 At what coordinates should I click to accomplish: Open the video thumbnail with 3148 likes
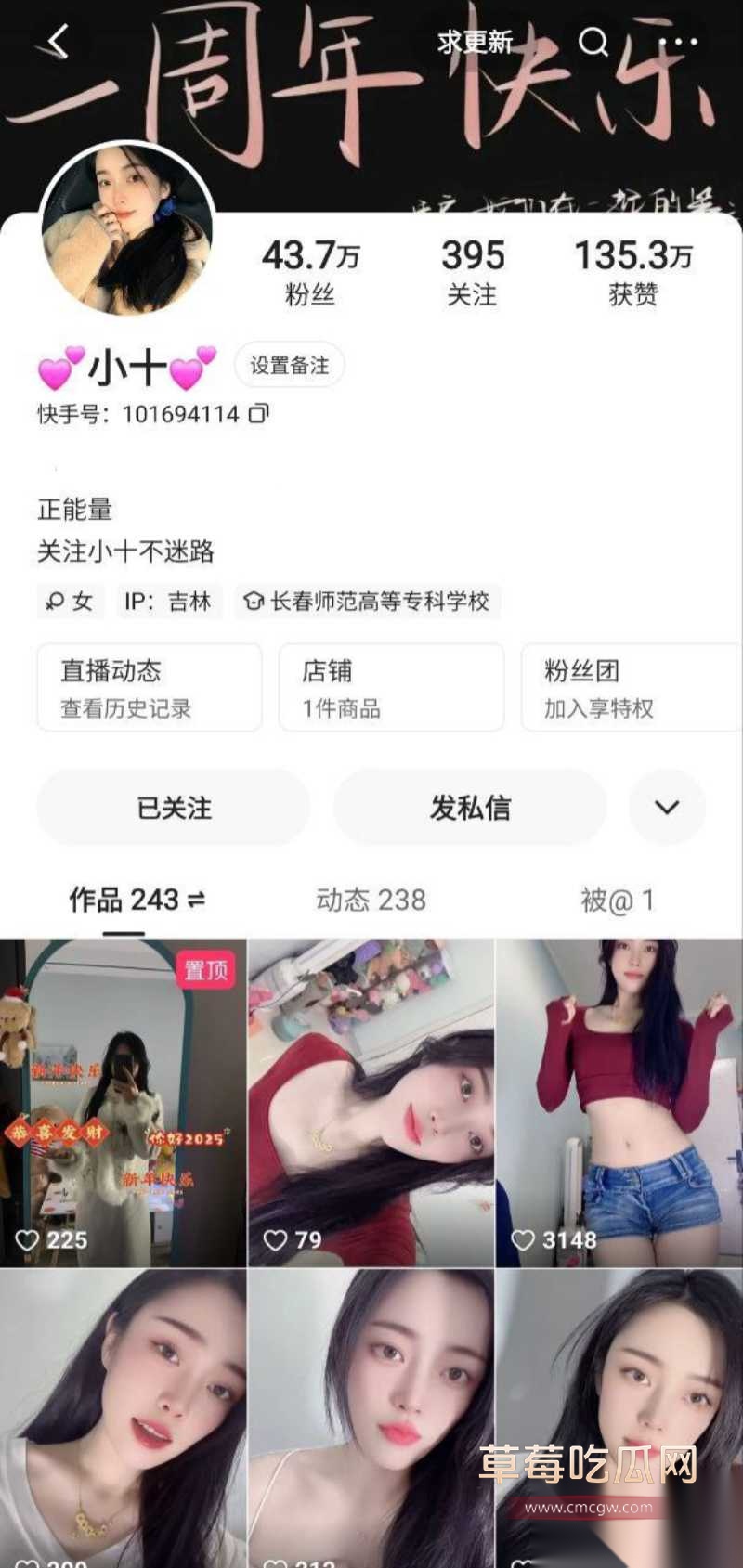618,1086
